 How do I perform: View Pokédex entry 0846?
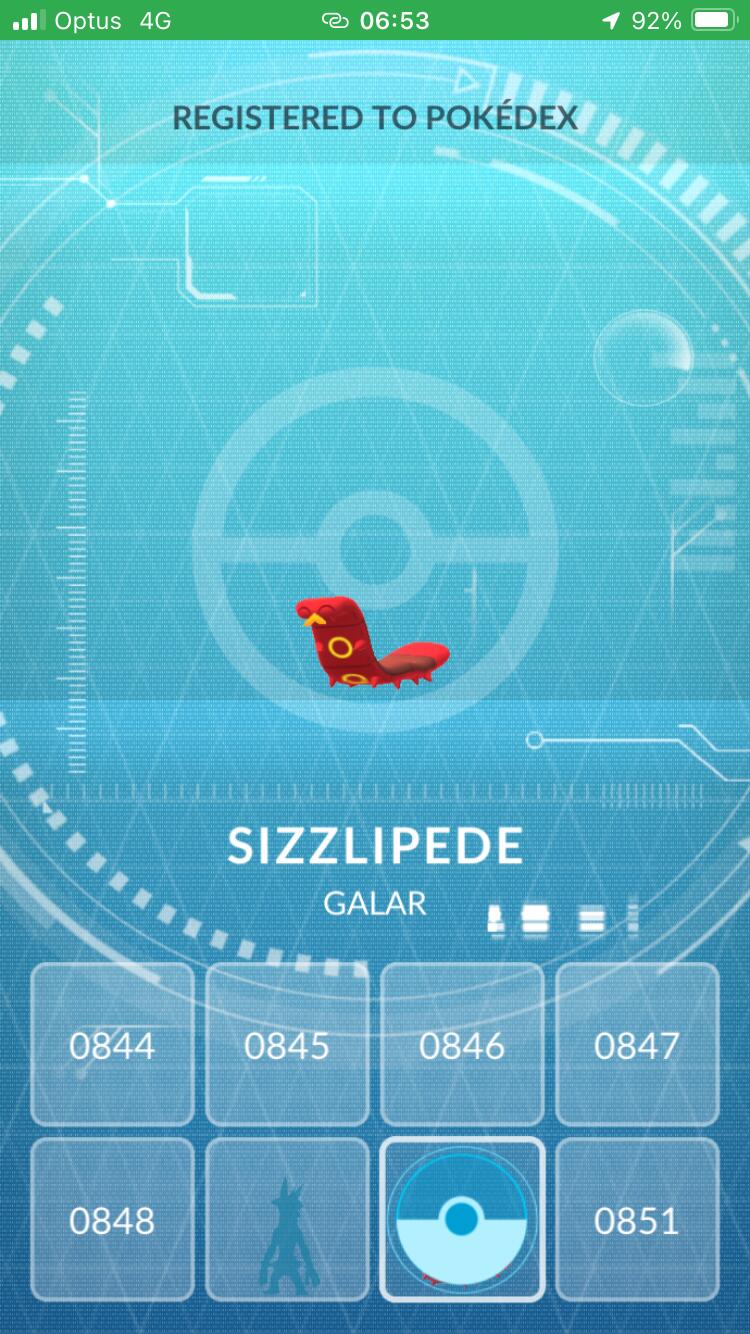pos(462,1045)
